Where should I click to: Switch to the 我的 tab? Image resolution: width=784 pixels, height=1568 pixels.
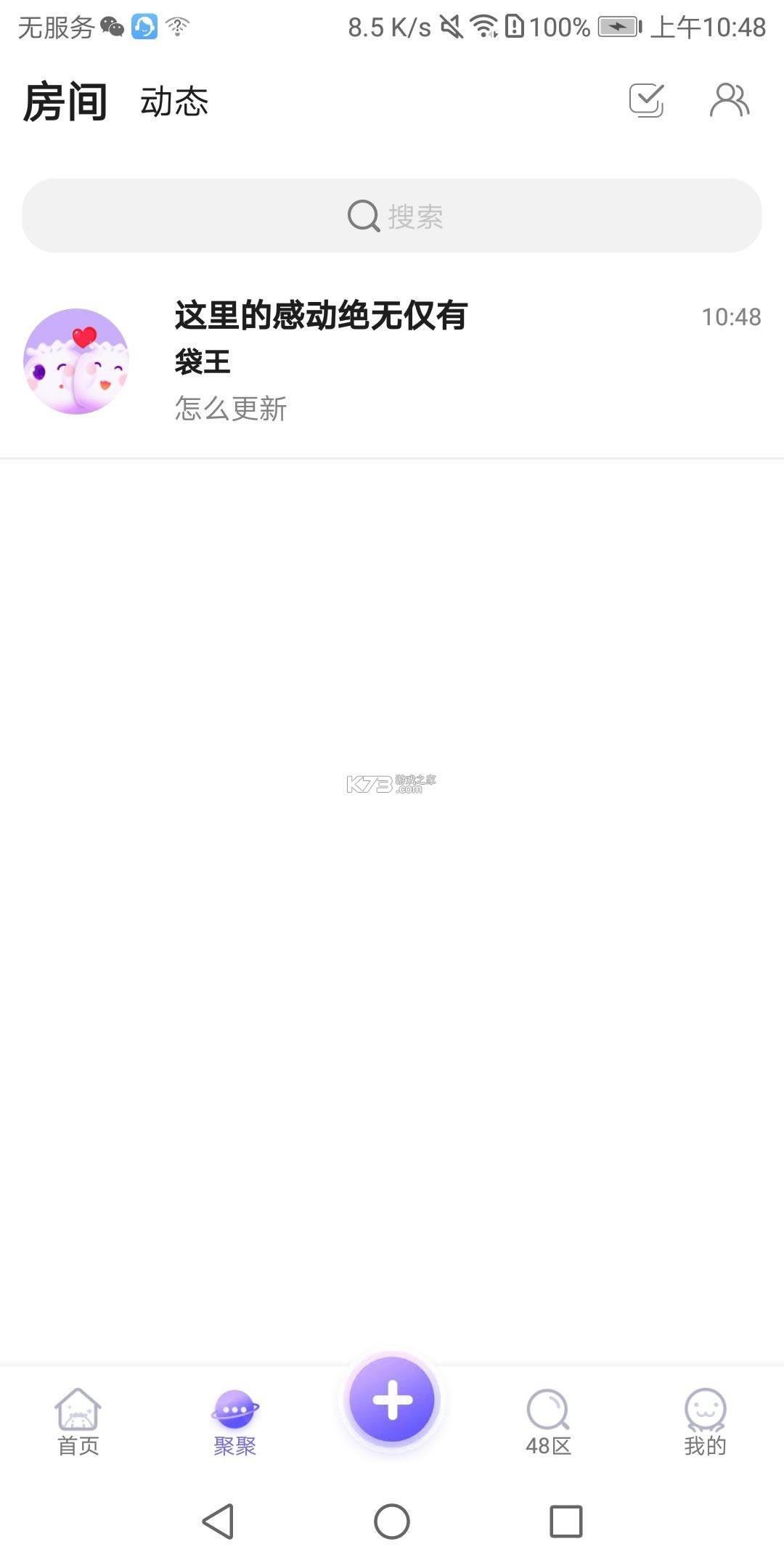pos(705,1421)
